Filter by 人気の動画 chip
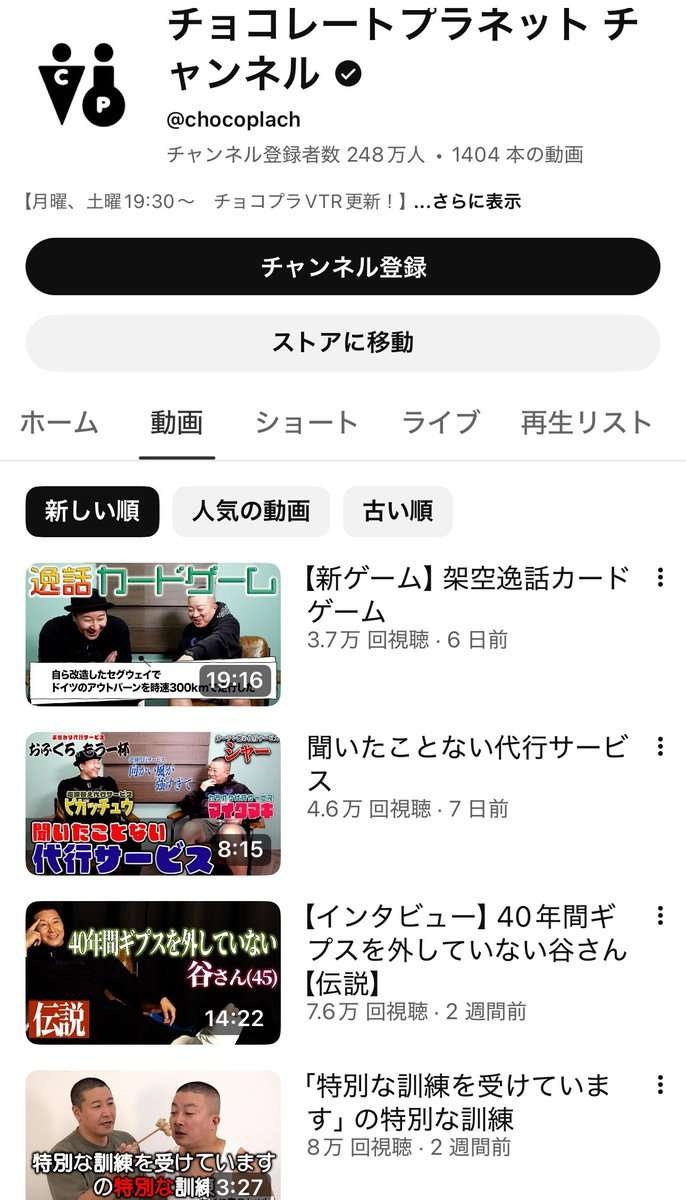Viewport: 686px width, 1200px height. 251,512
